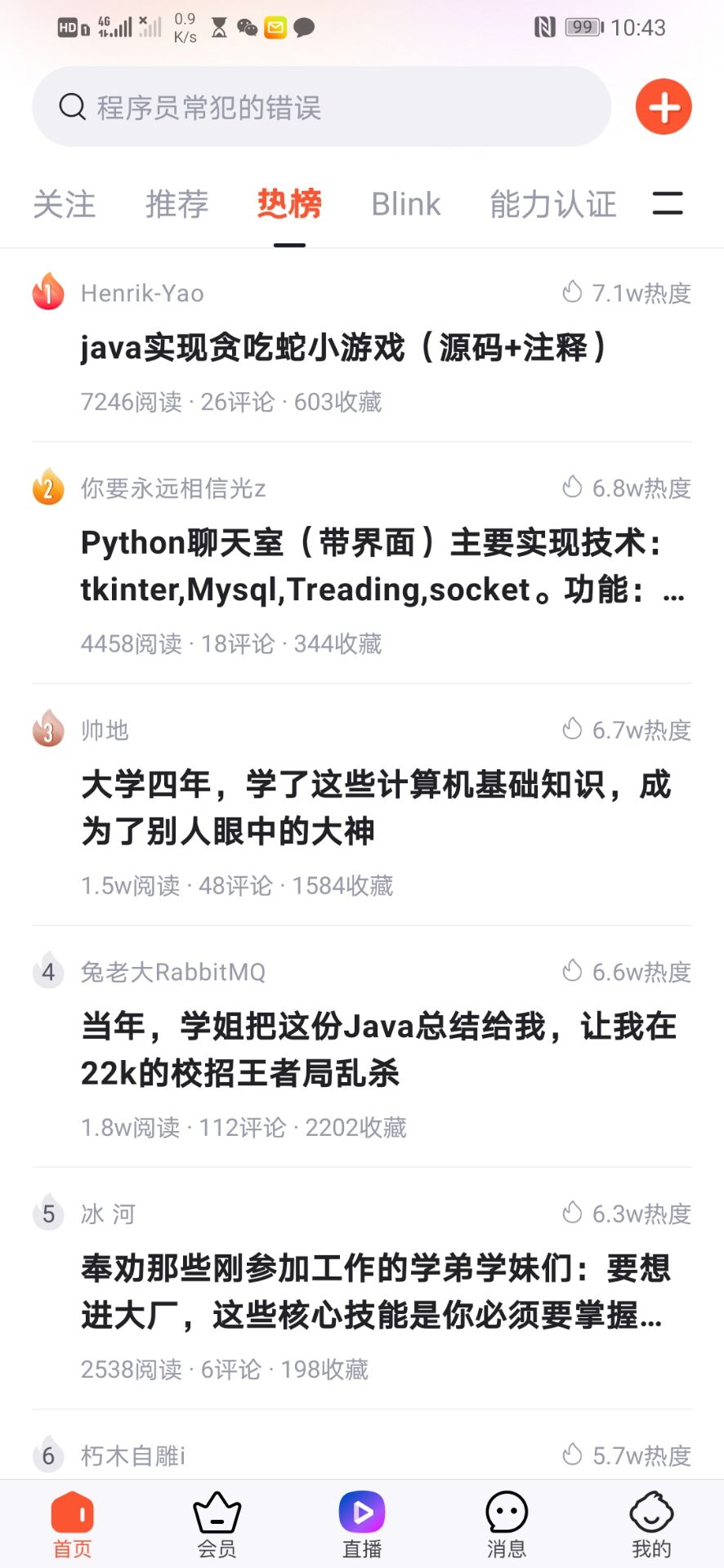Open the article java实现贪吃蛇小游戏
The image size is (724, 1568).
[343, 348]
